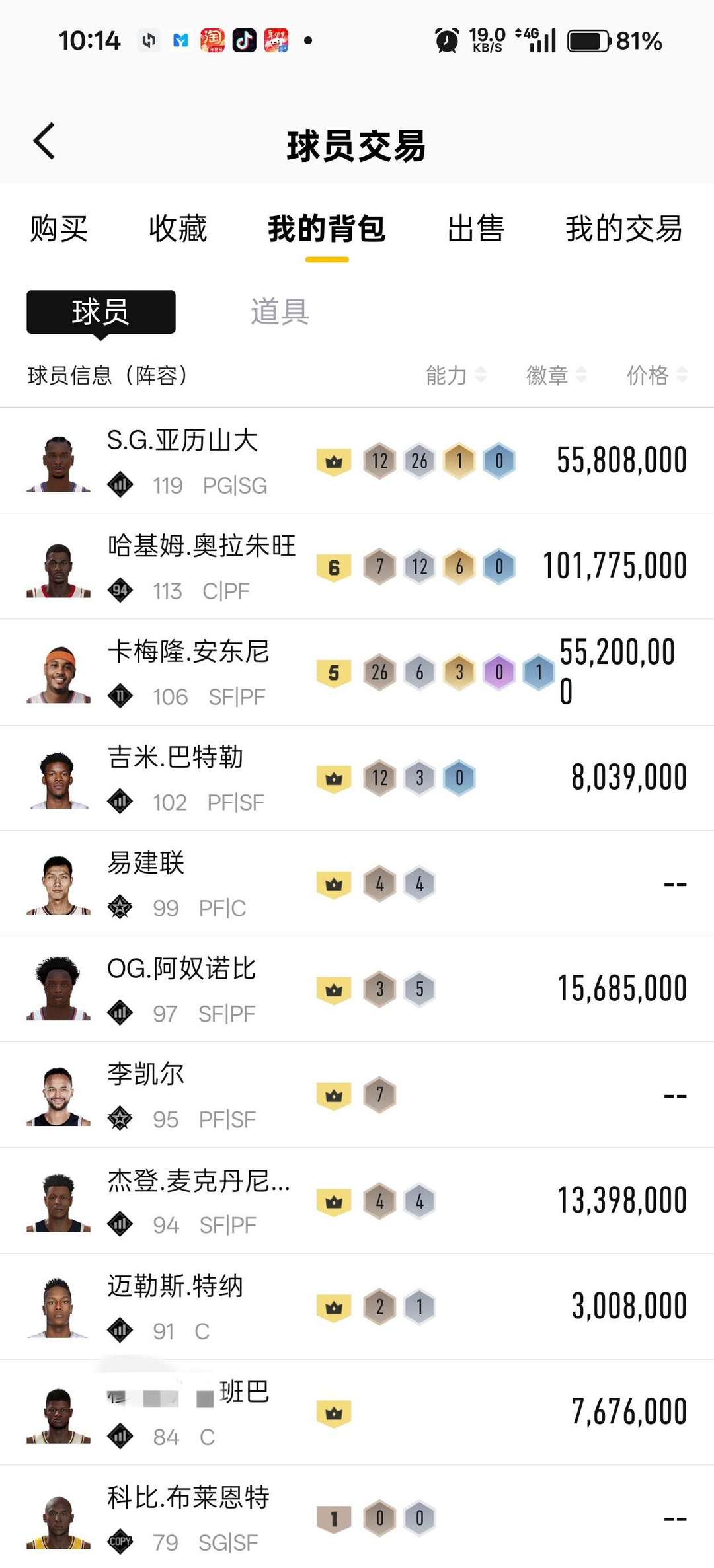Screen dimensions: 714x1568
Task: Switch to the 道具 sub-tab
Action: (280, 312)
